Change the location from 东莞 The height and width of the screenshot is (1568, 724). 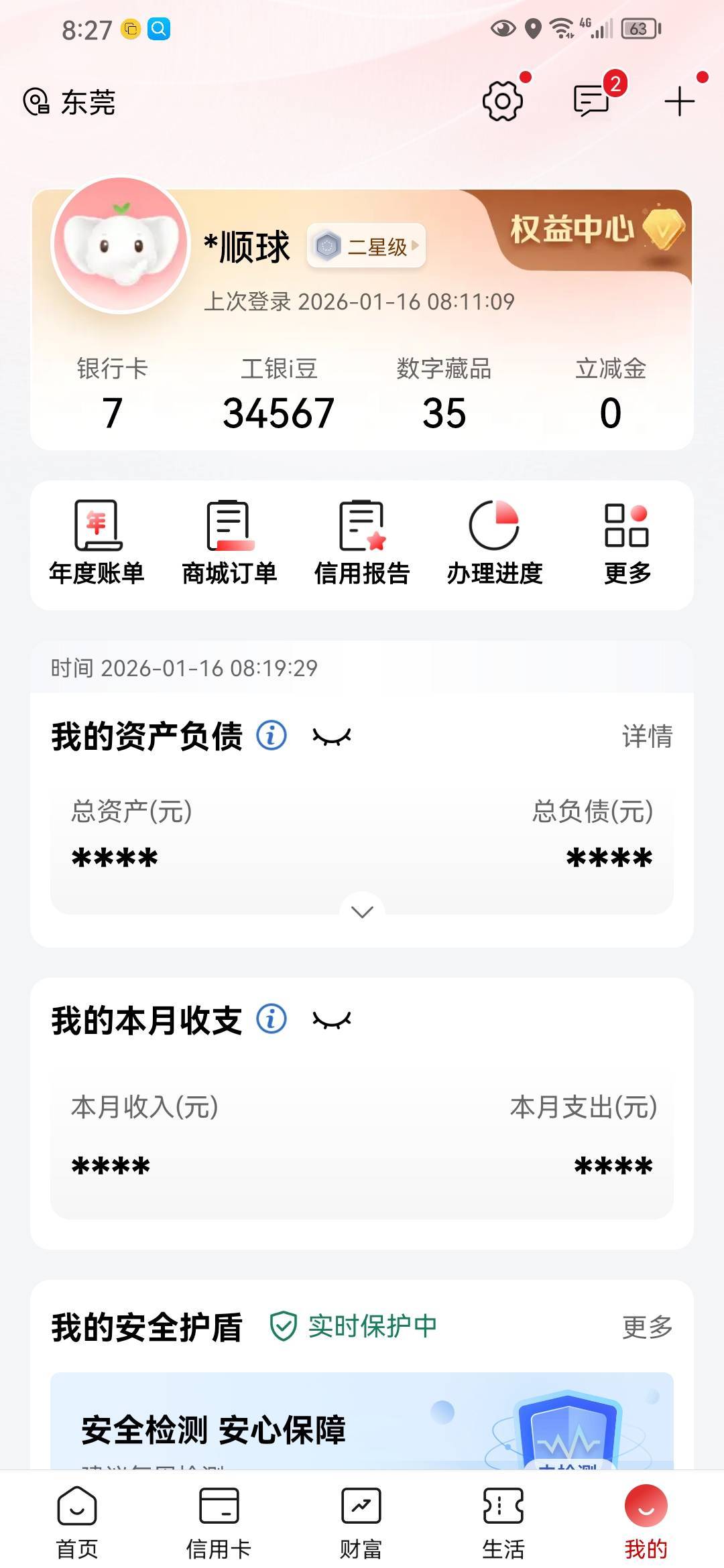tap(70, 102)
